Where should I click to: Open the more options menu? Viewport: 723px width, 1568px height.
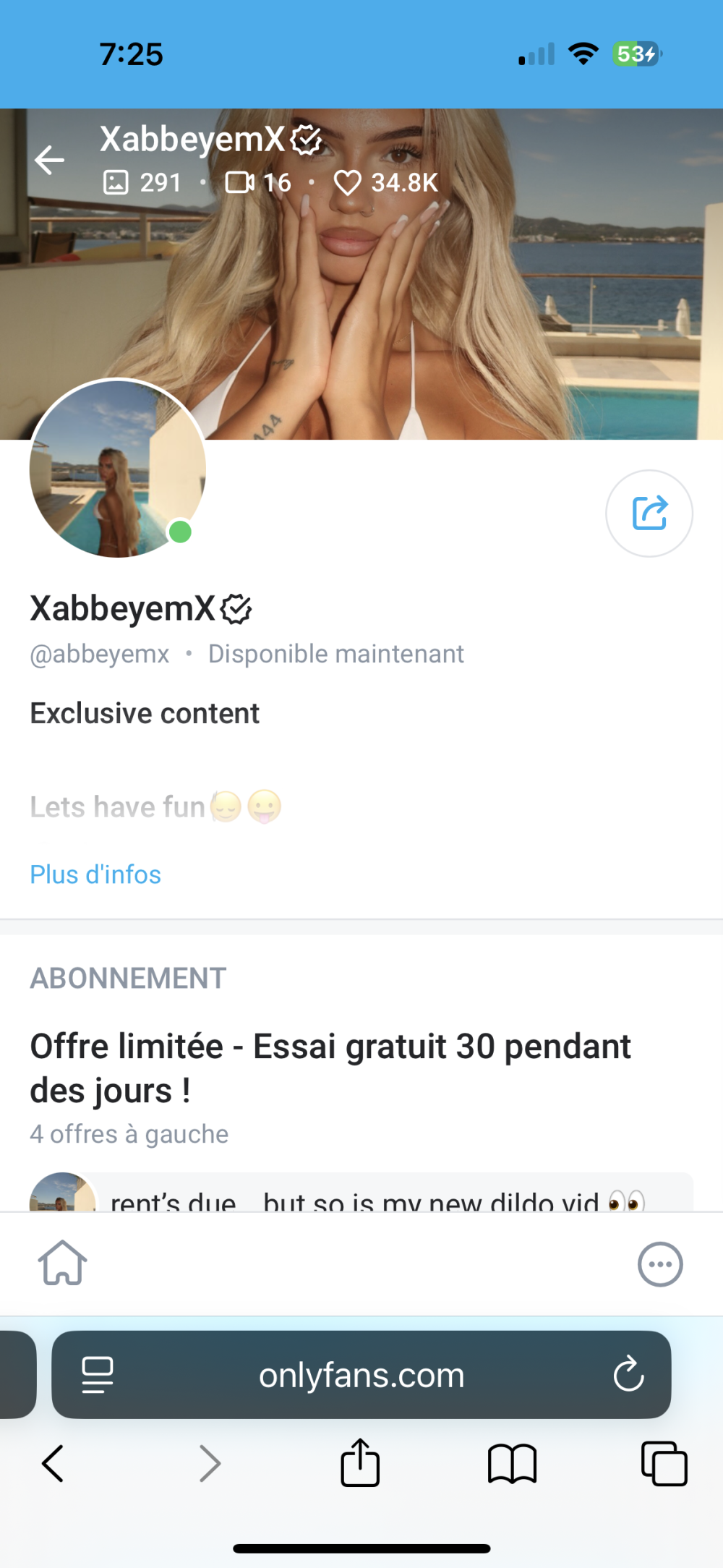tap(659, 1264)
